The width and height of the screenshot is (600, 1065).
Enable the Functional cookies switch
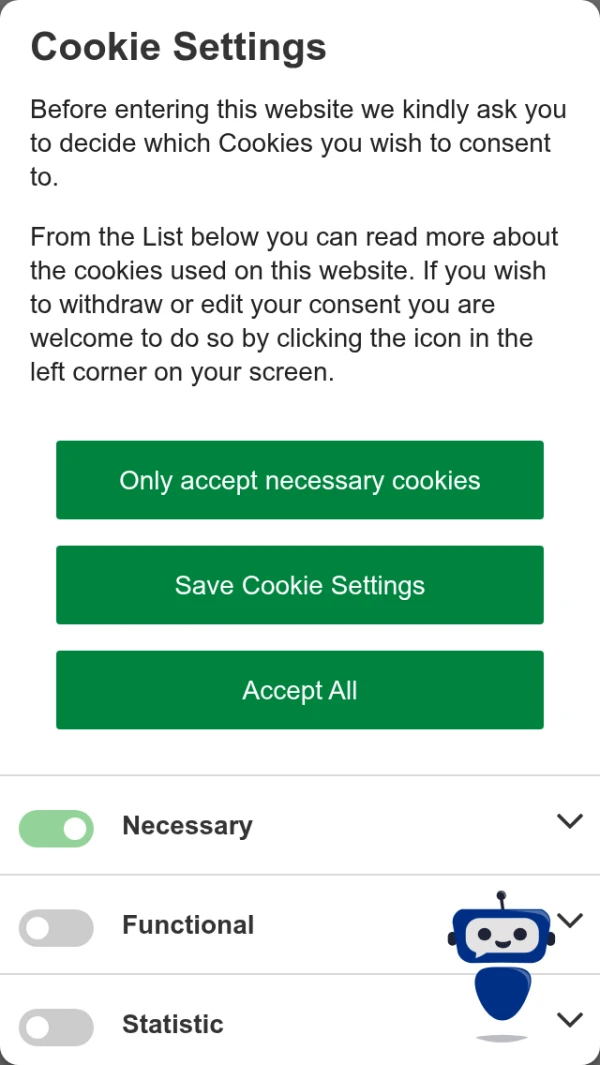[56, 928]
